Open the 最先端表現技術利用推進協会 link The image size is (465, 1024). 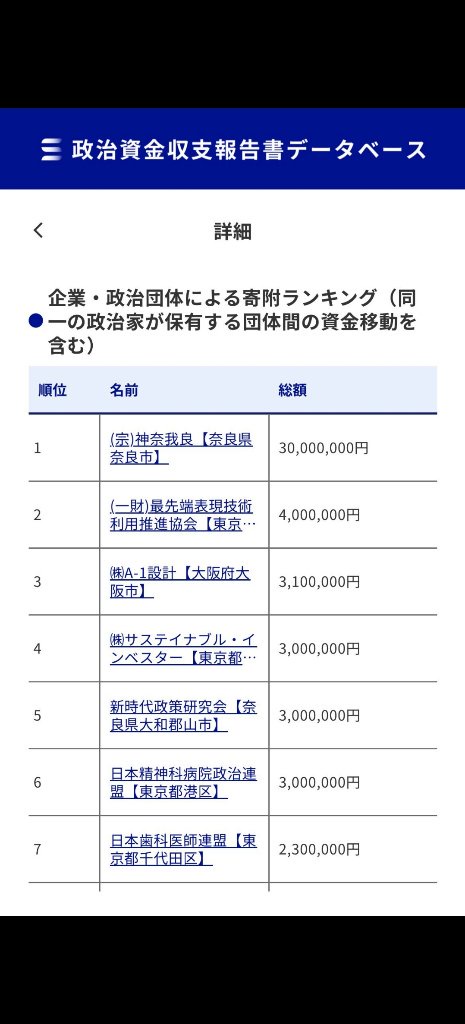tap(183, 515)
